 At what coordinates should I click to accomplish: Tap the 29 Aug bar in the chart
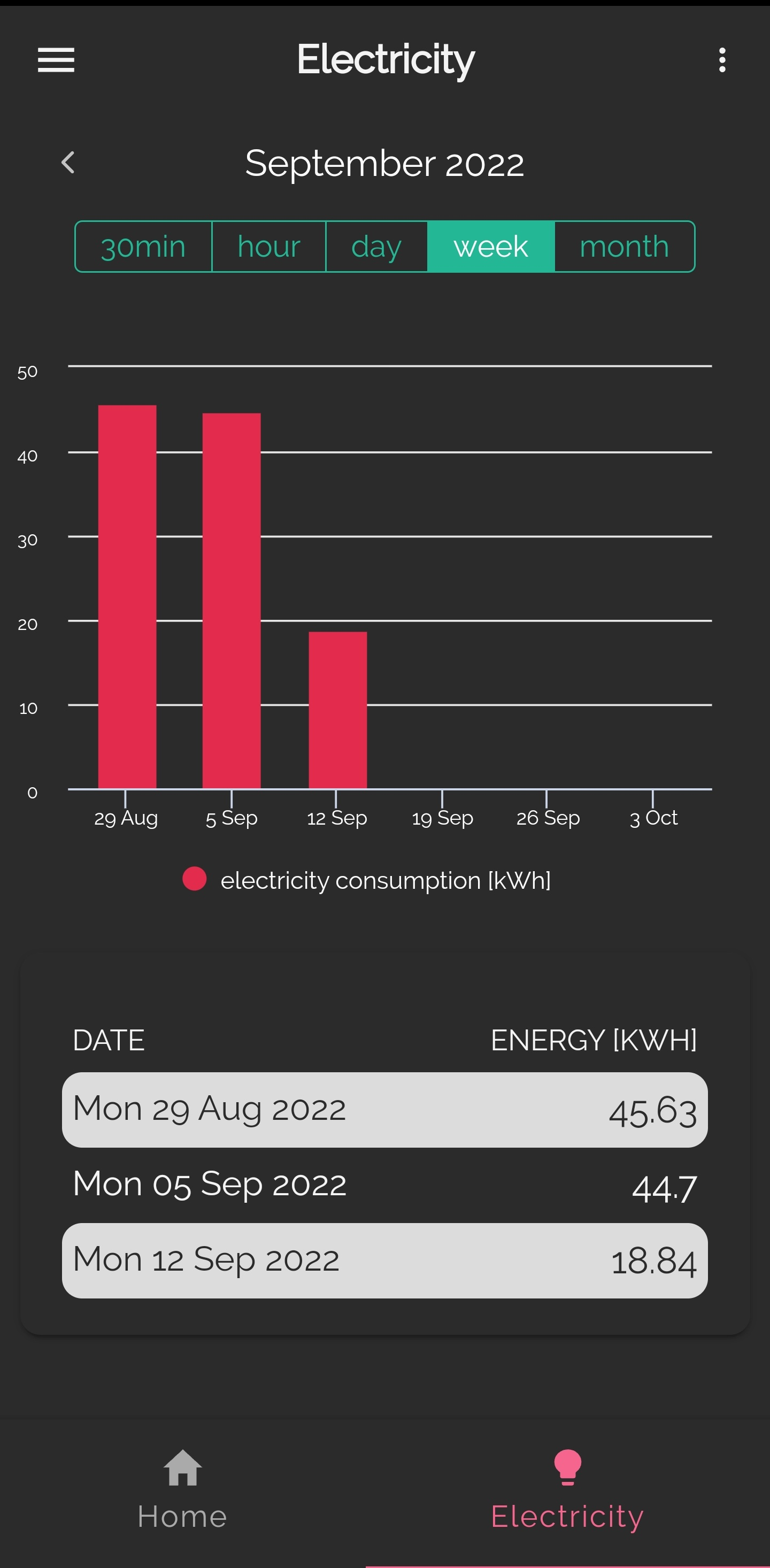coord(127,596)
